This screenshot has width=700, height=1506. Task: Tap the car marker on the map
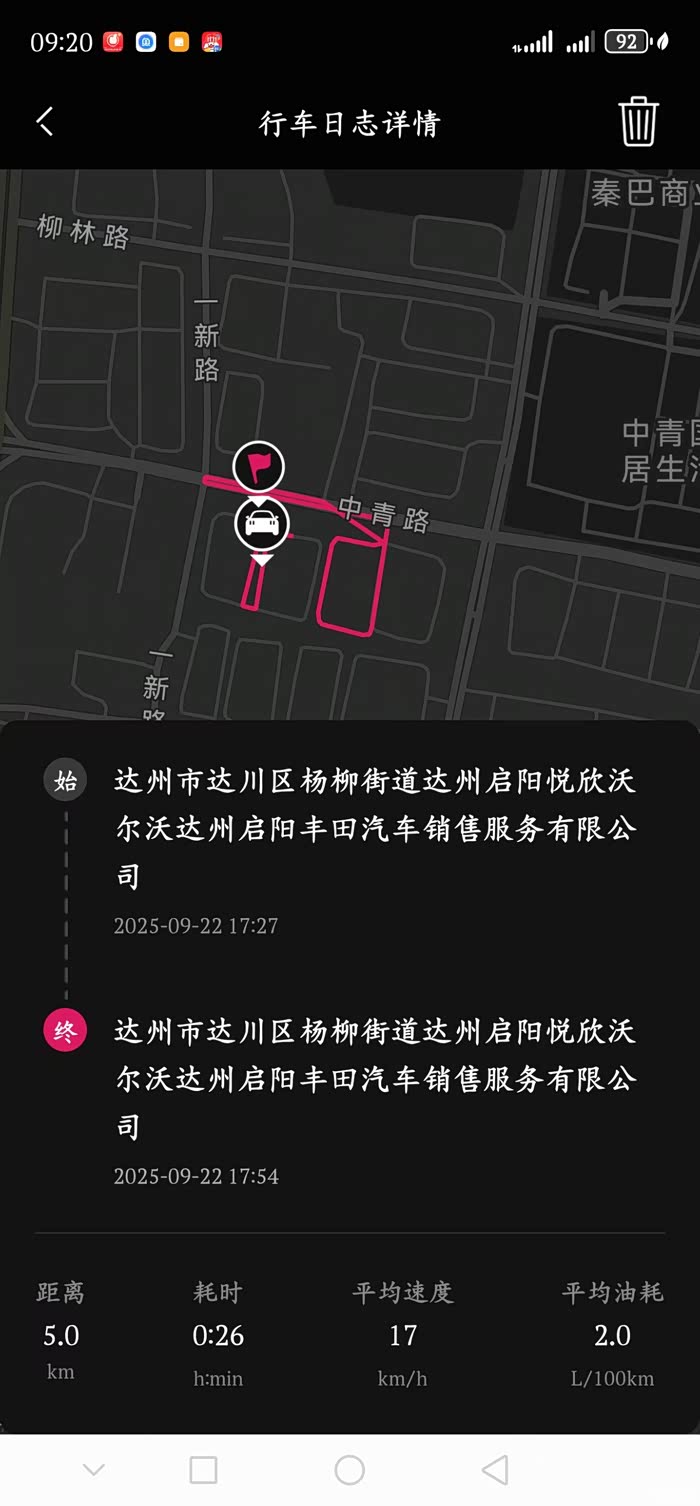(x=262, y=524)
